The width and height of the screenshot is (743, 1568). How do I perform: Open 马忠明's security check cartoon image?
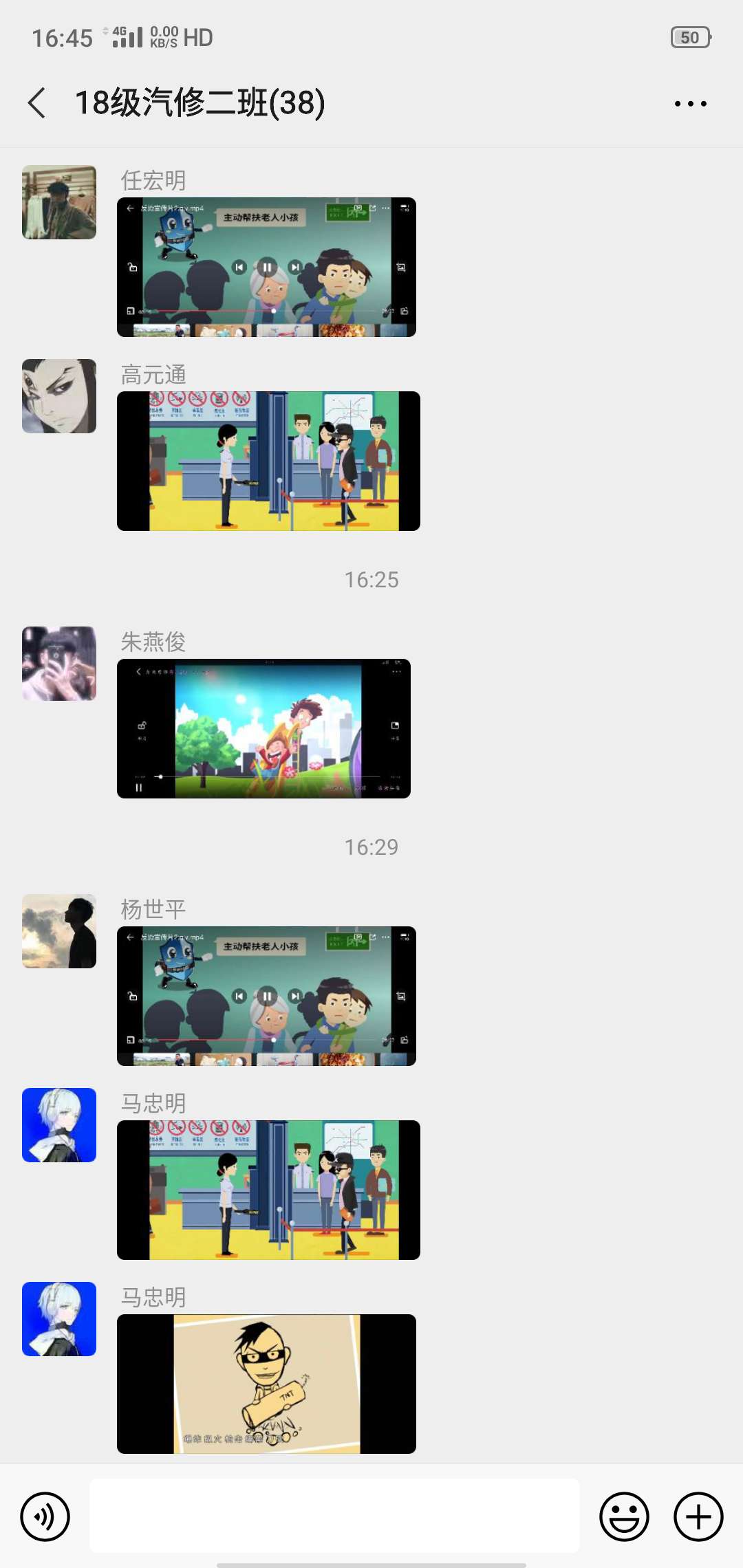[268, 1190]
